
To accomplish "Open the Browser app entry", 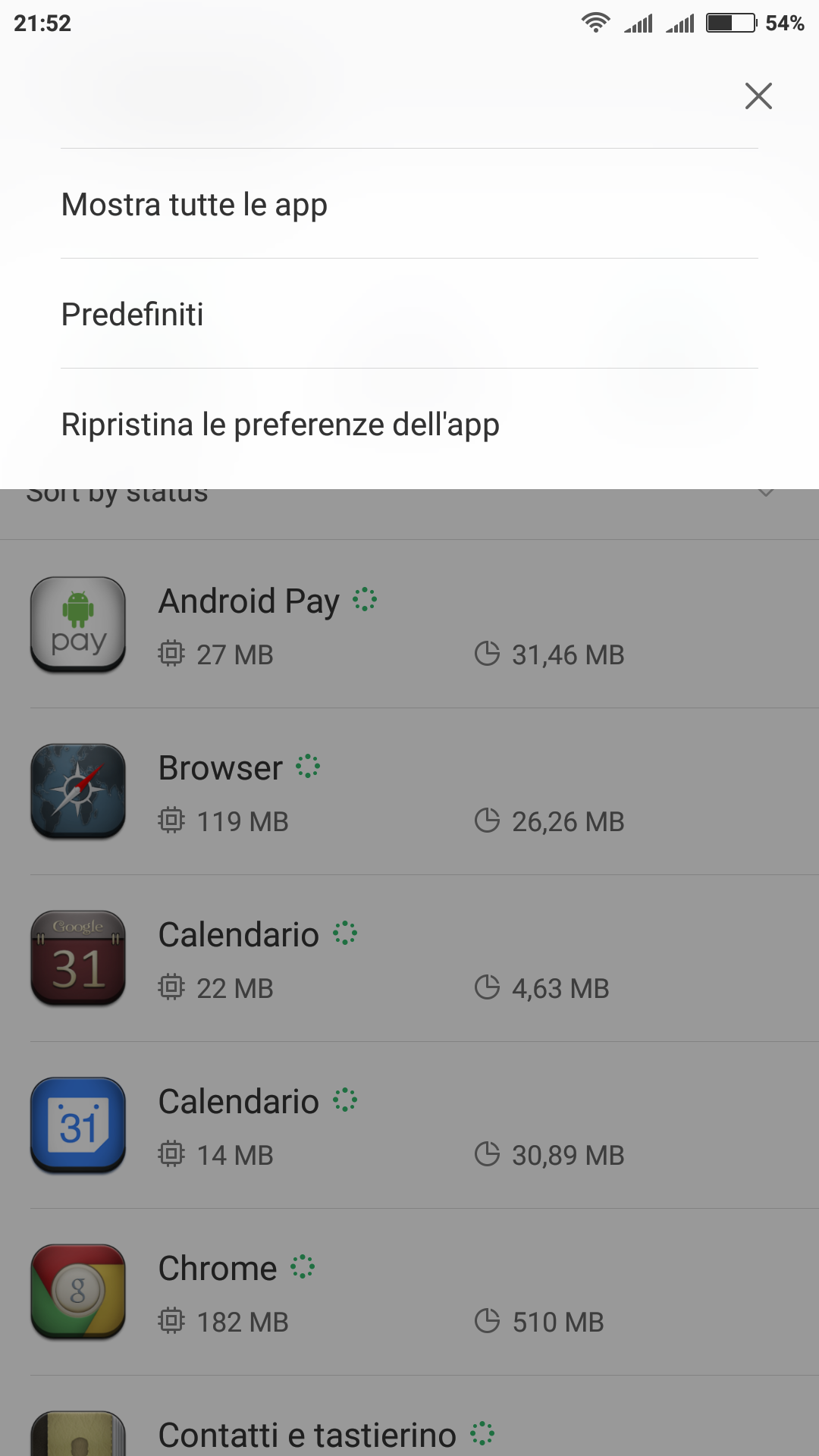I will coord(409,792).
